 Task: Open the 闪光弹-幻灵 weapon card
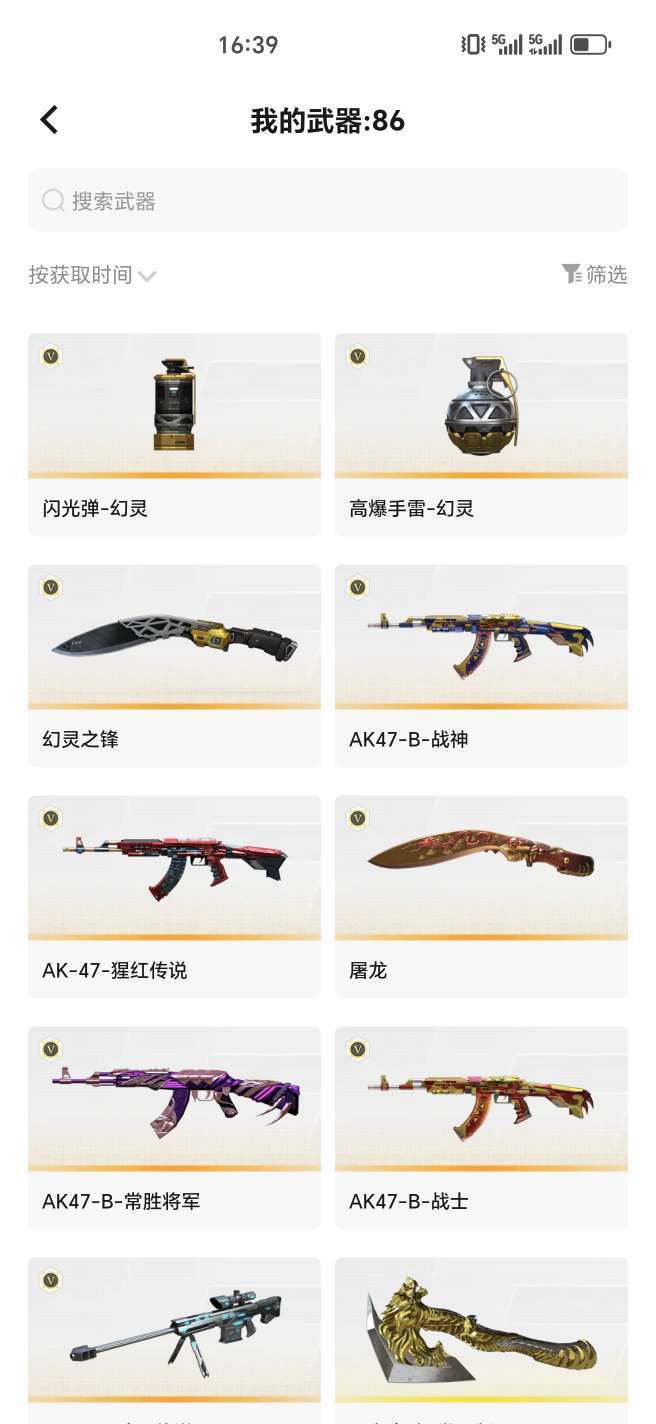pyautogui.click(x=174, y=434)
